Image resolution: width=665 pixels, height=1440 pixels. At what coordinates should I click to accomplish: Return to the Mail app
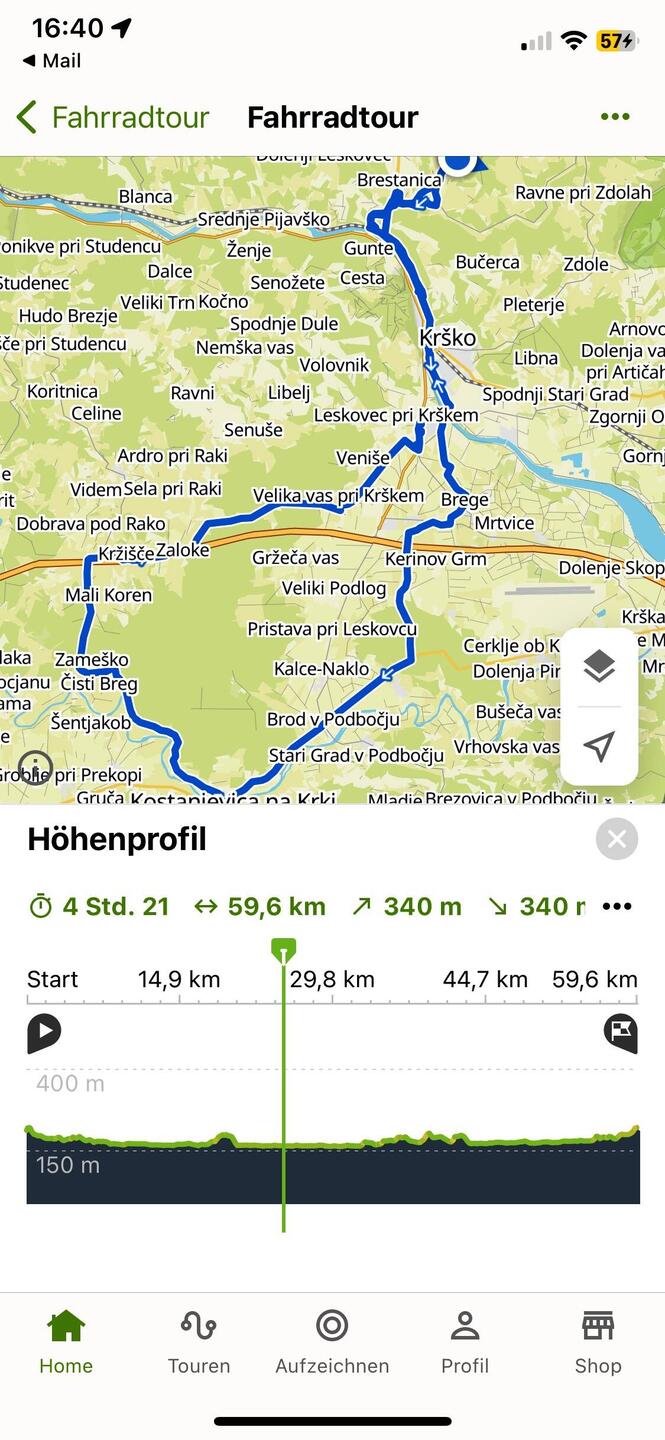point(52,61)
